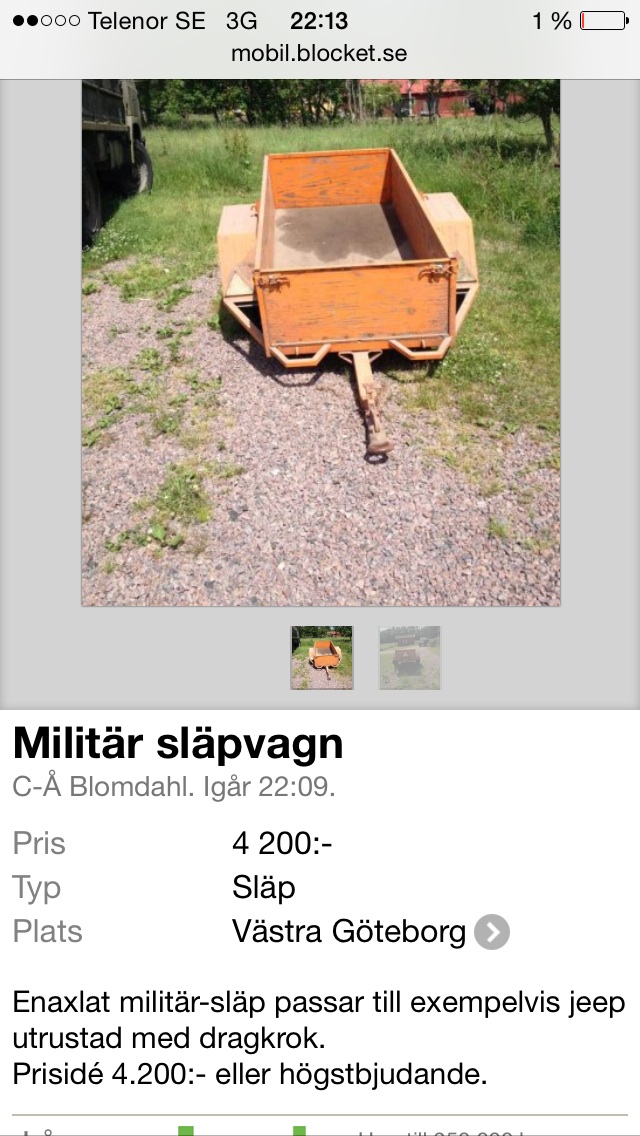The image size is (640, 1136).
Task: Select the first photo thumbnail
Action: [322, 657]
